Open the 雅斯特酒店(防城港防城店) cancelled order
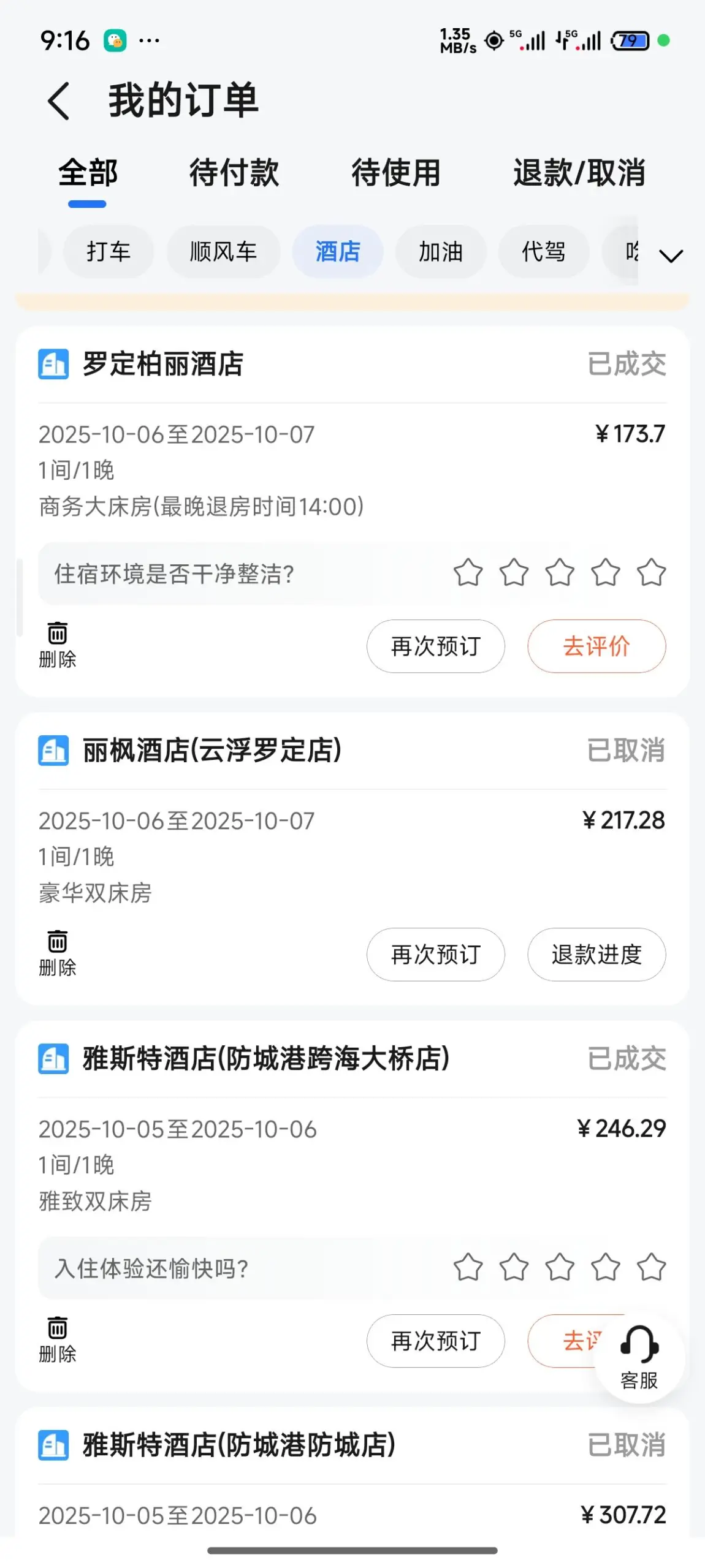The image size is (705, 1568). [x=239, y=1445]
